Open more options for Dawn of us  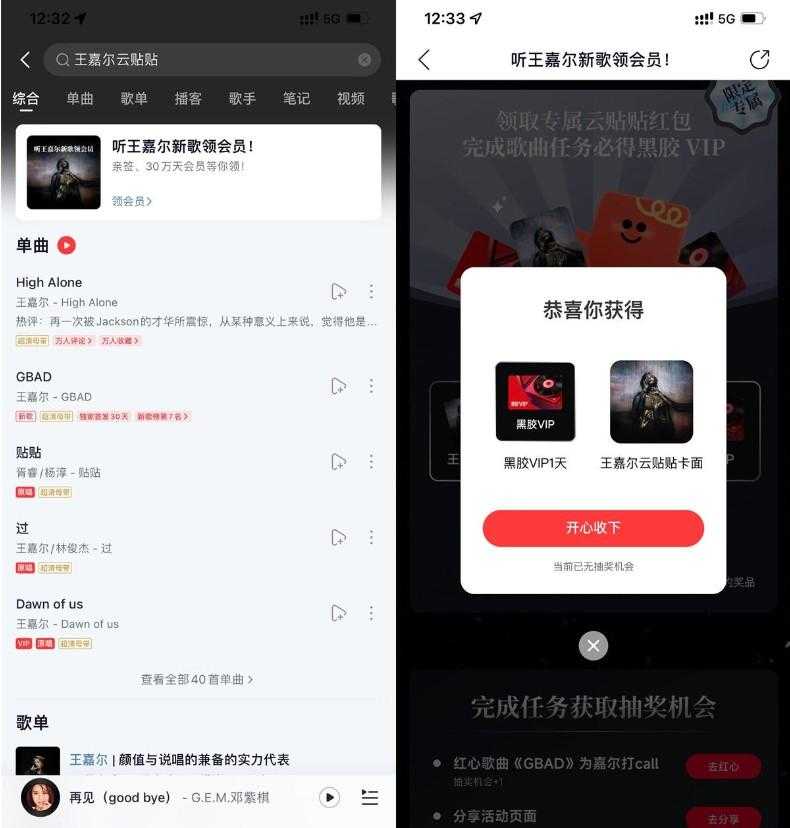371,612
